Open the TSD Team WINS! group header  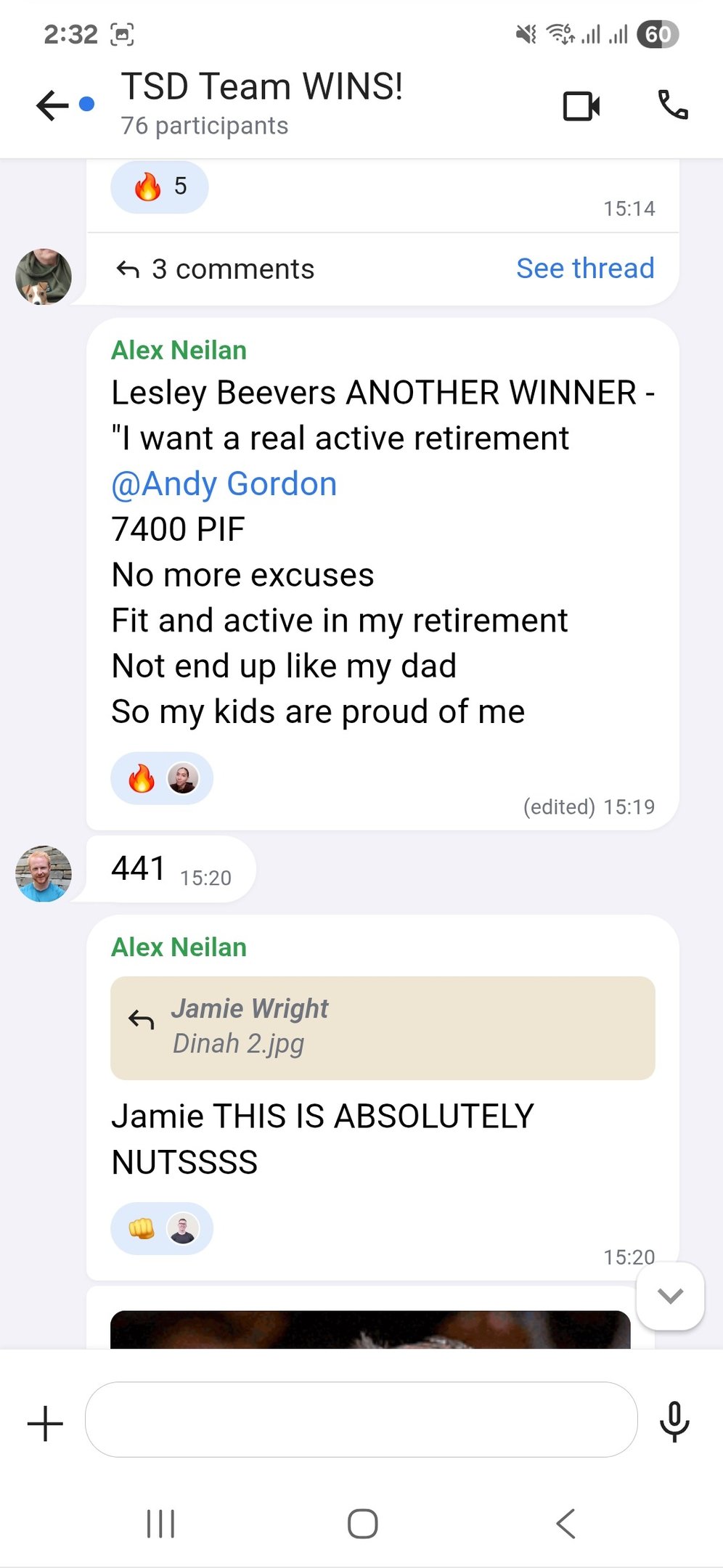click(x=263, y=86)
